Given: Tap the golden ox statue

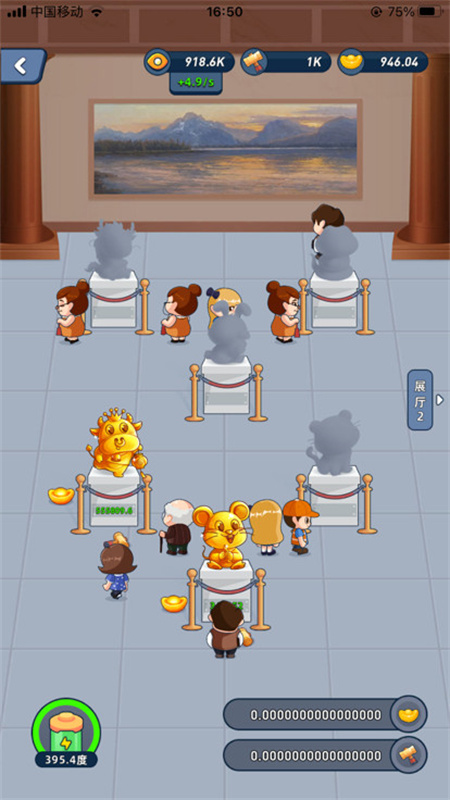Looking at the screenshot, I should pos(116,442).
